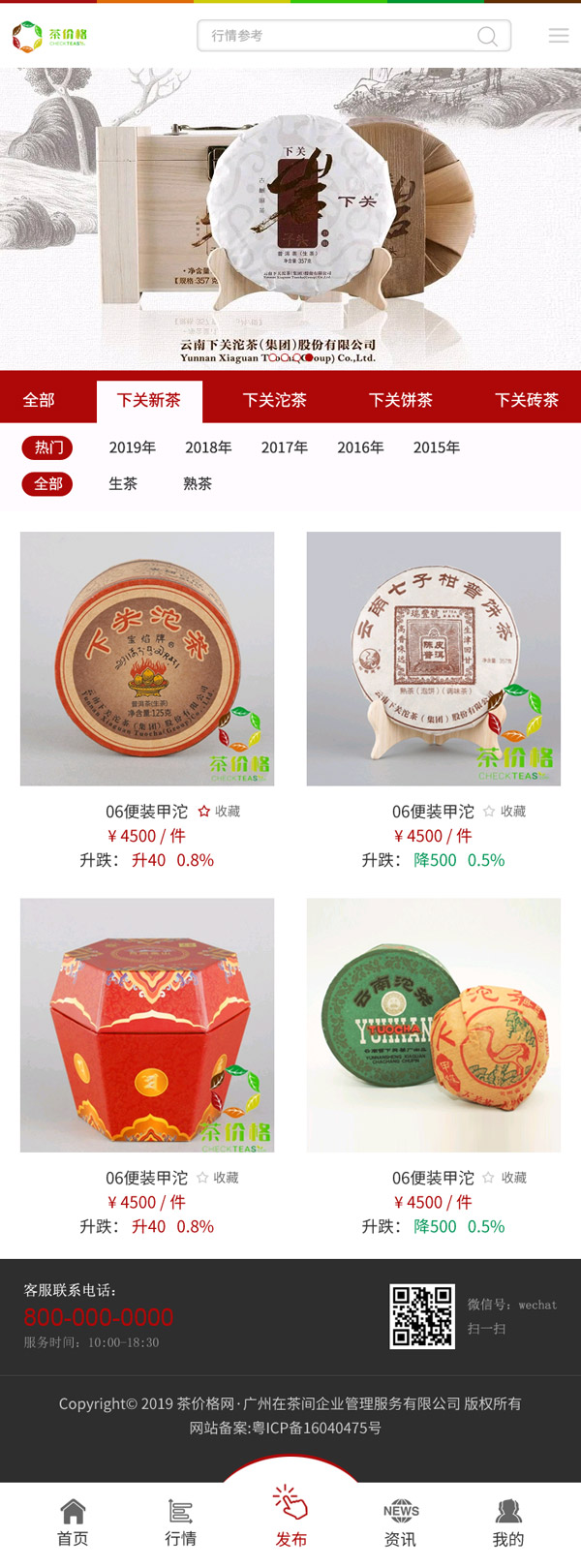
Task: Select the 生茶 filter
Action: click(x=122, y=483)
